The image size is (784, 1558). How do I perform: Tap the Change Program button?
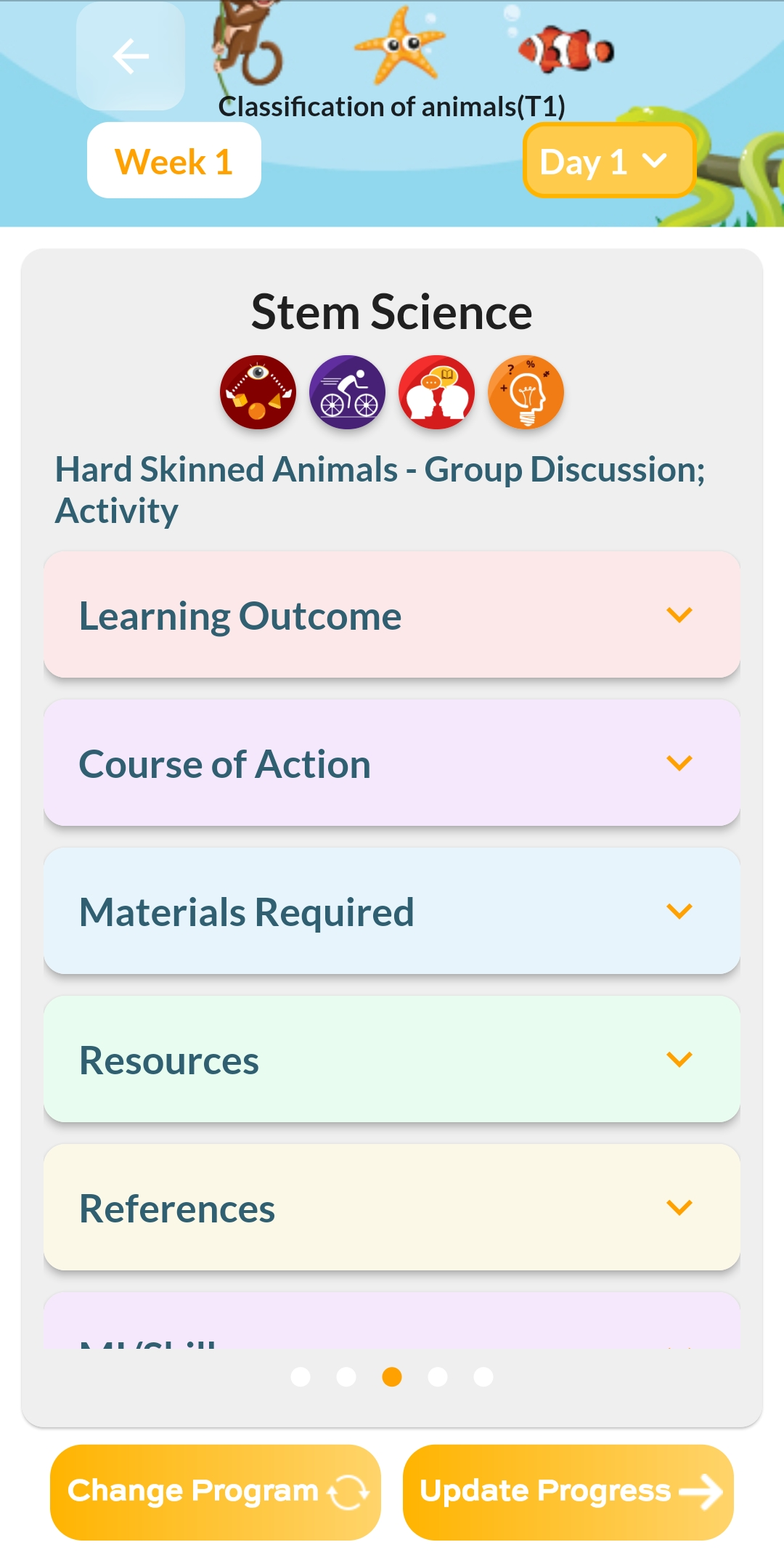pyautogui.click(x=216, y=1492)
